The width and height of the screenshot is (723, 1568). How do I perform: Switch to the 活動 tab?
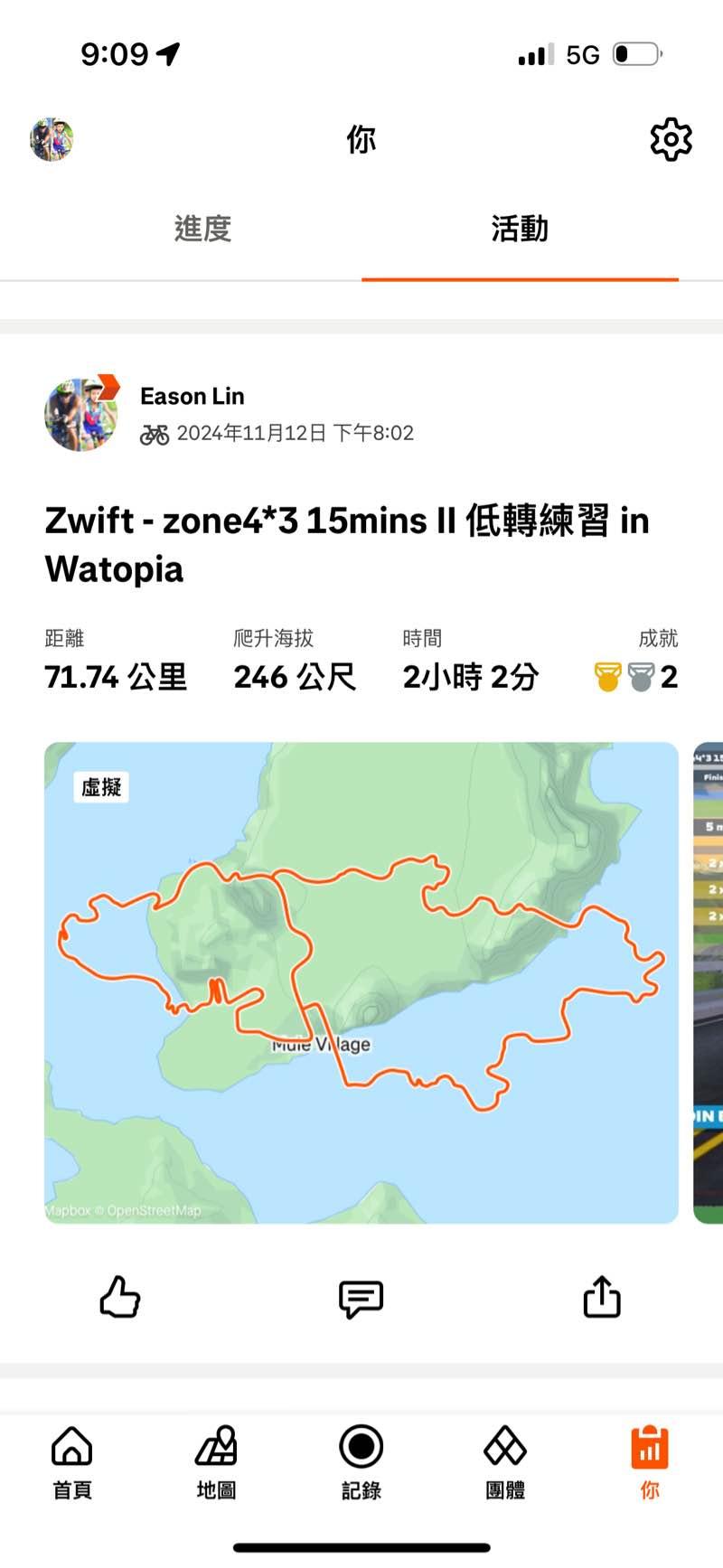click(x=520, y=229)
